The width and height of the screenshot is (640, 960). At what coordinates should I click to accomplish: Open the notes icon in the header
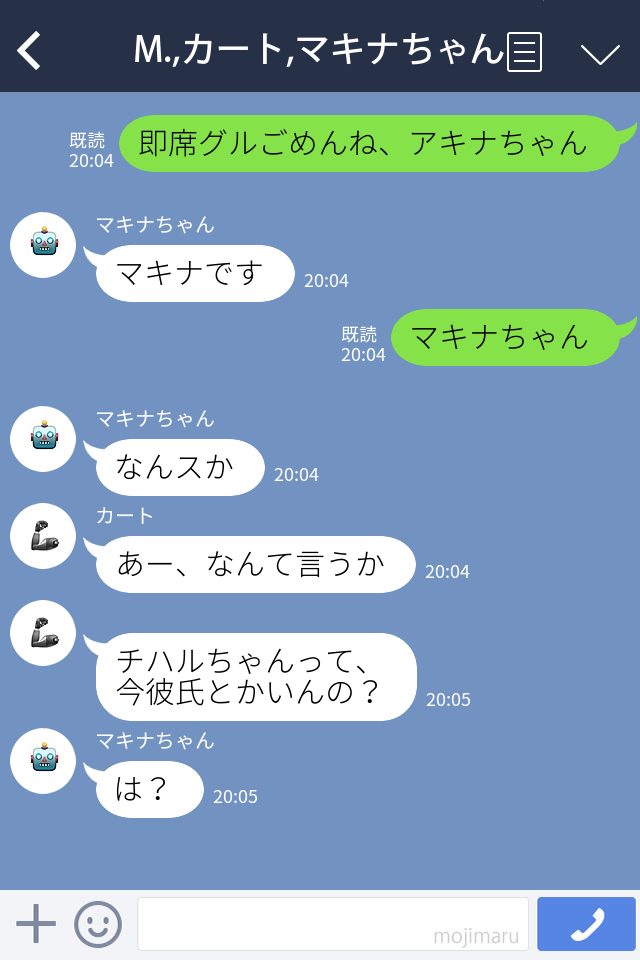pos(525,51)
